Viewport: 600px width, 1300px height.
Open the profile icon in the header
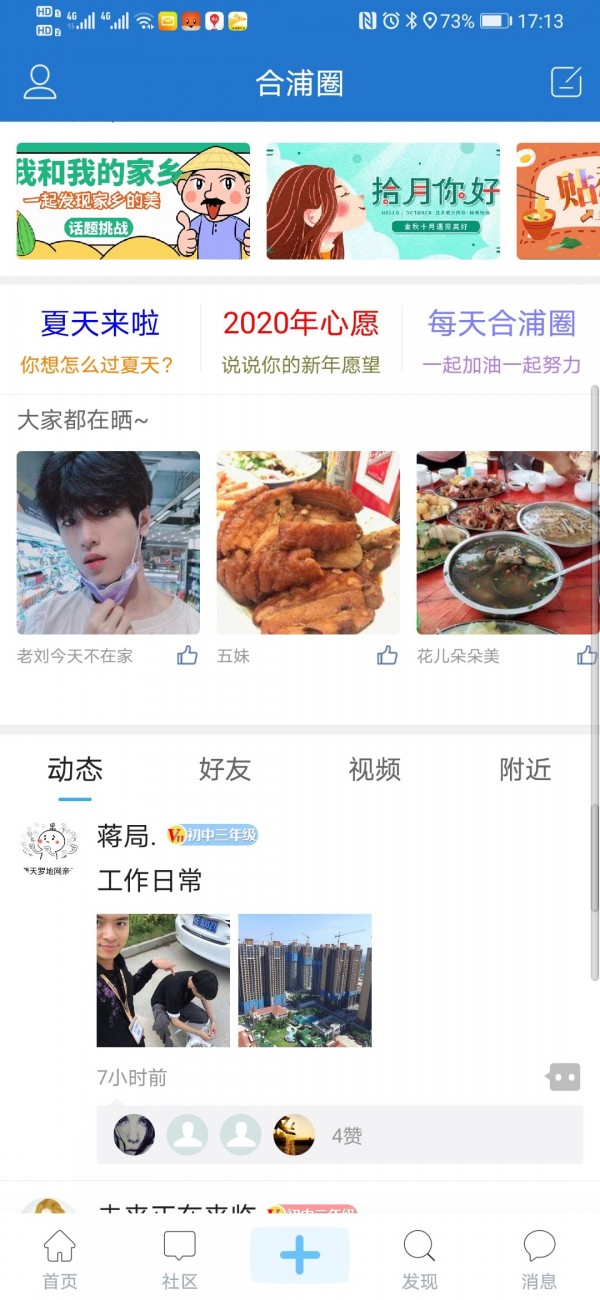click(40, 82)
